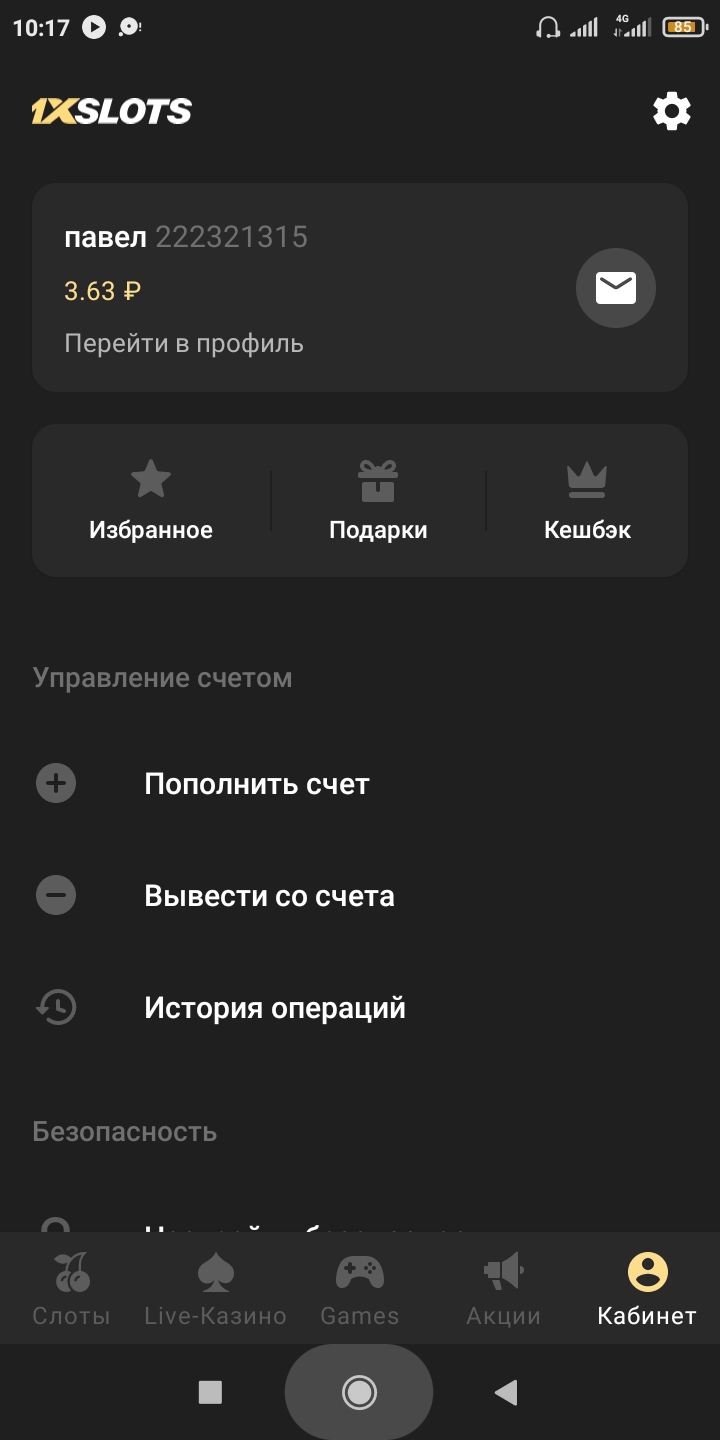Open Live-Казино via the spade icon
Image resolution: width=720 pixels, height=1440 pixels.
[x=215, y=1272]
